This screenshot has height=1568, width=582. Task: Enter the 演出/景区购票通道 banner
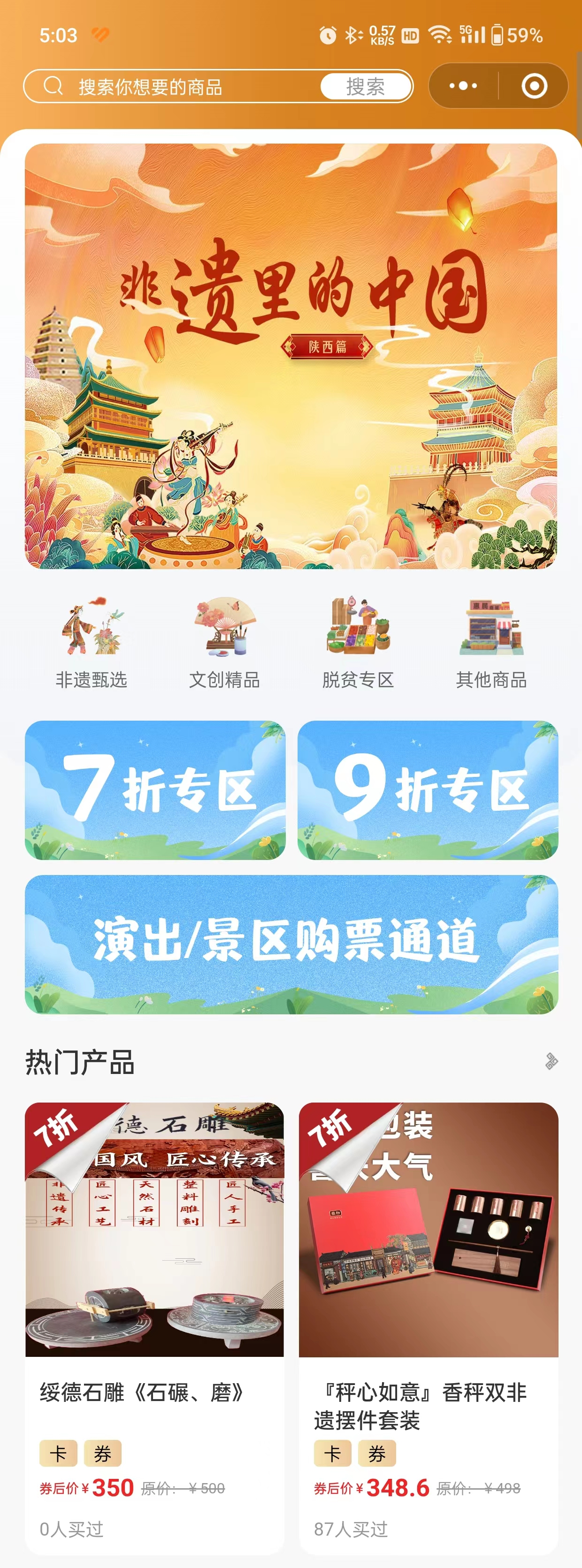pyautogui.click(x=291, y=944)
